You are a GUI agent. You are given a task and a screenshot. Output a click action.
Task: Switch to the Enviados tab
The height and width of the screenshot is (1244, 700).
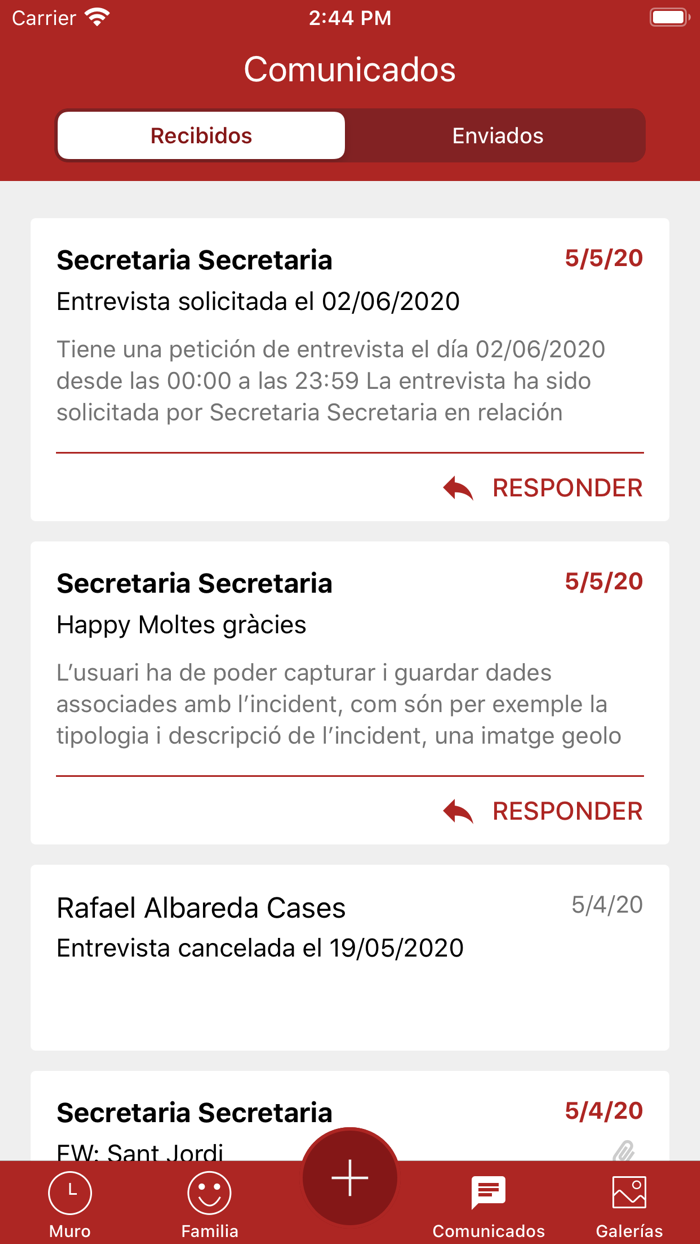click(497, 136)
